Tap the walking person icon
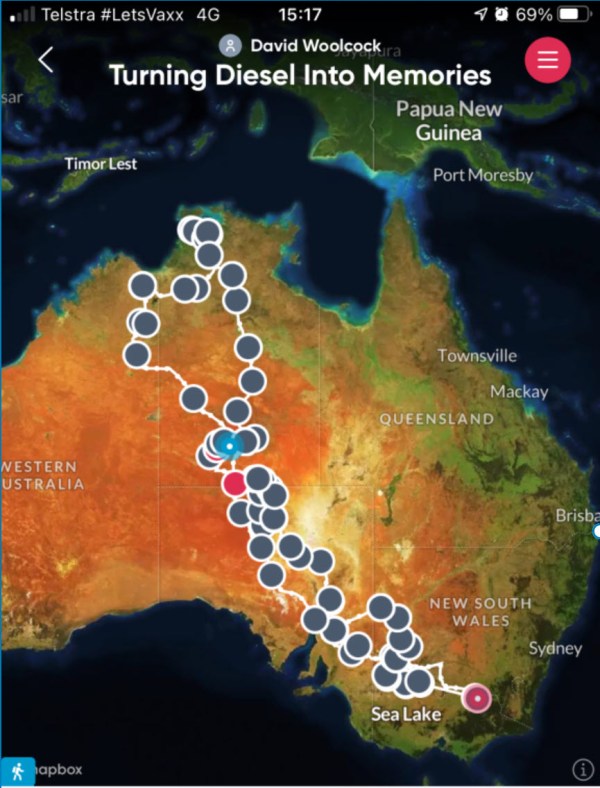 click(x=16, y=770)
